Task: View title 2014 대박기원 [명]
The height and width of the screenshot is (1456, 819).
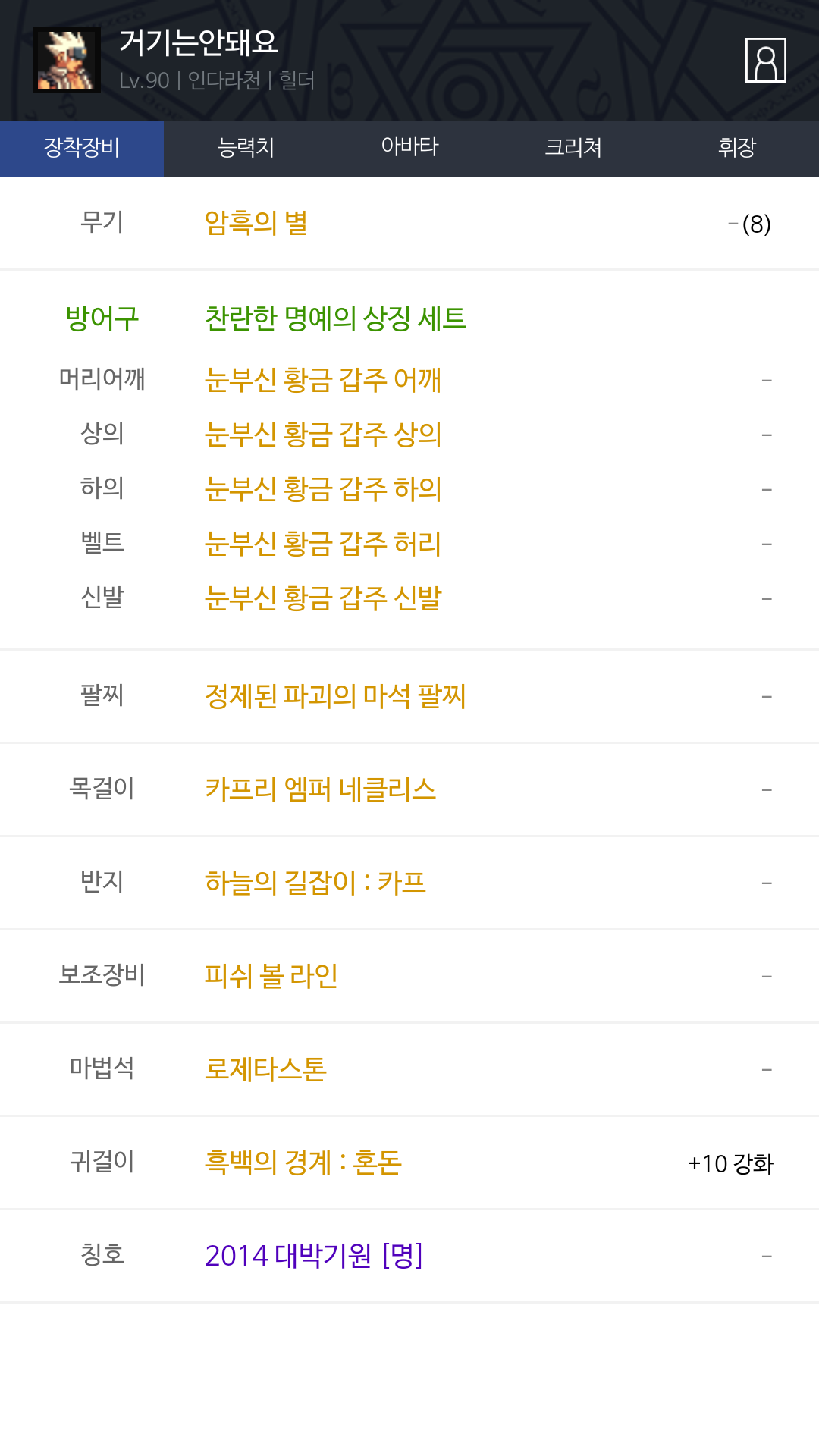Action: (314, 1255)
